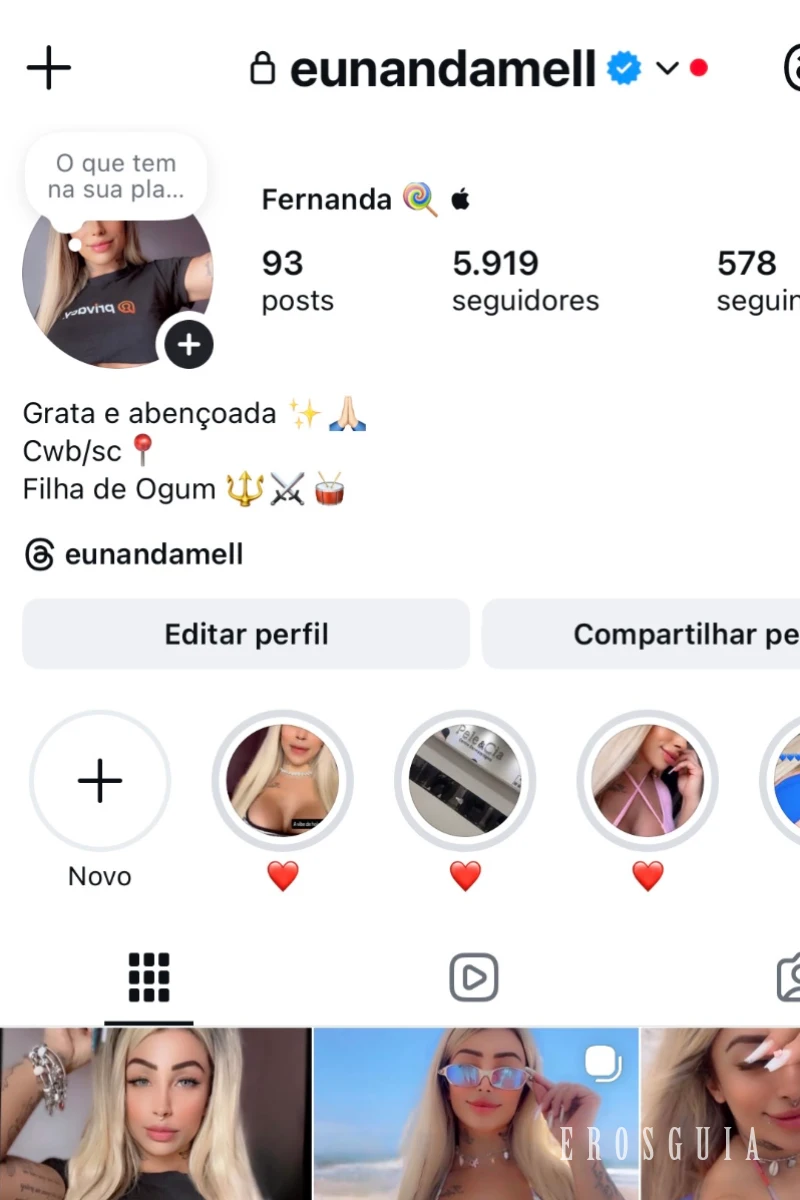Open the Novo highlight creator circle

99,781
